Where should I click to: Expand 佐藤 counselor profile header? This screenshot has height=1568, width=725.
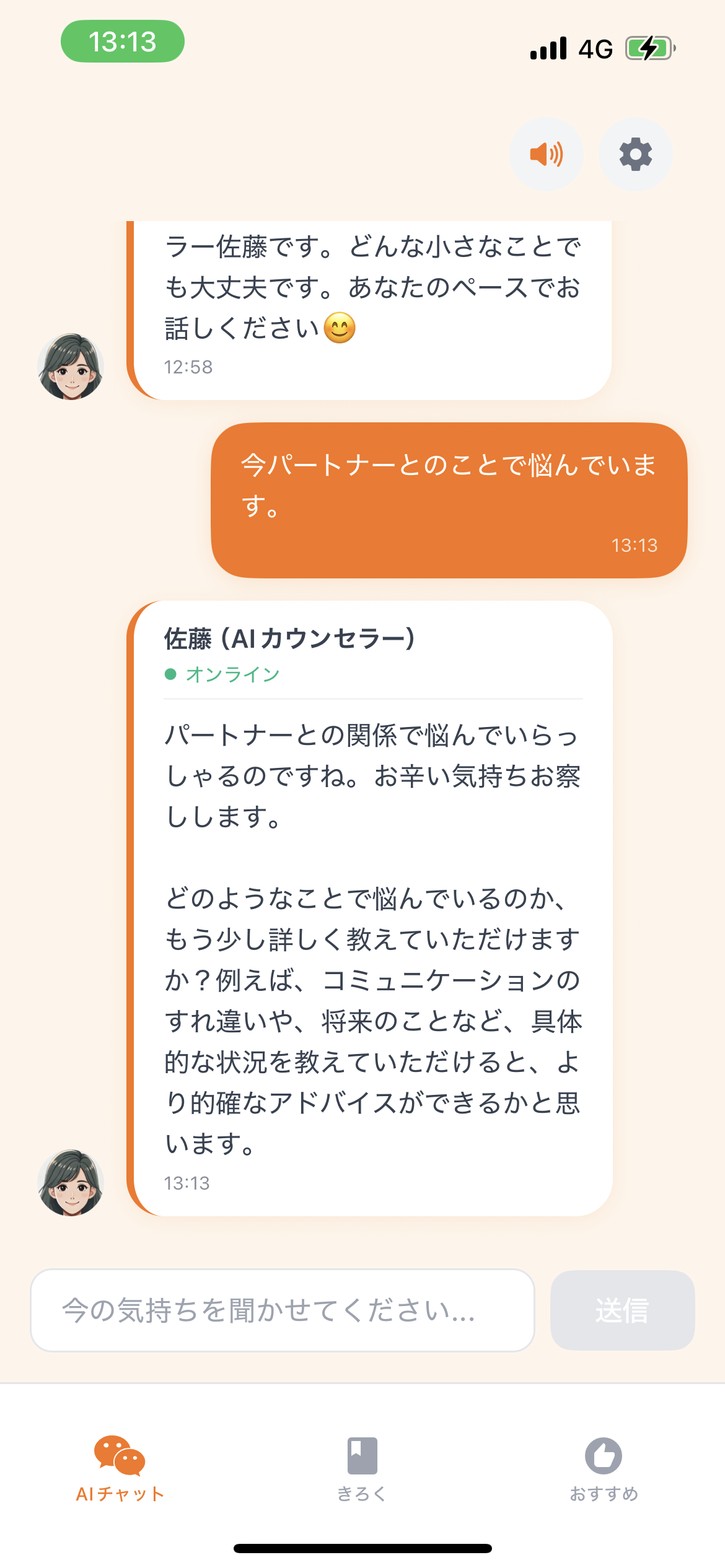(288, 639)
